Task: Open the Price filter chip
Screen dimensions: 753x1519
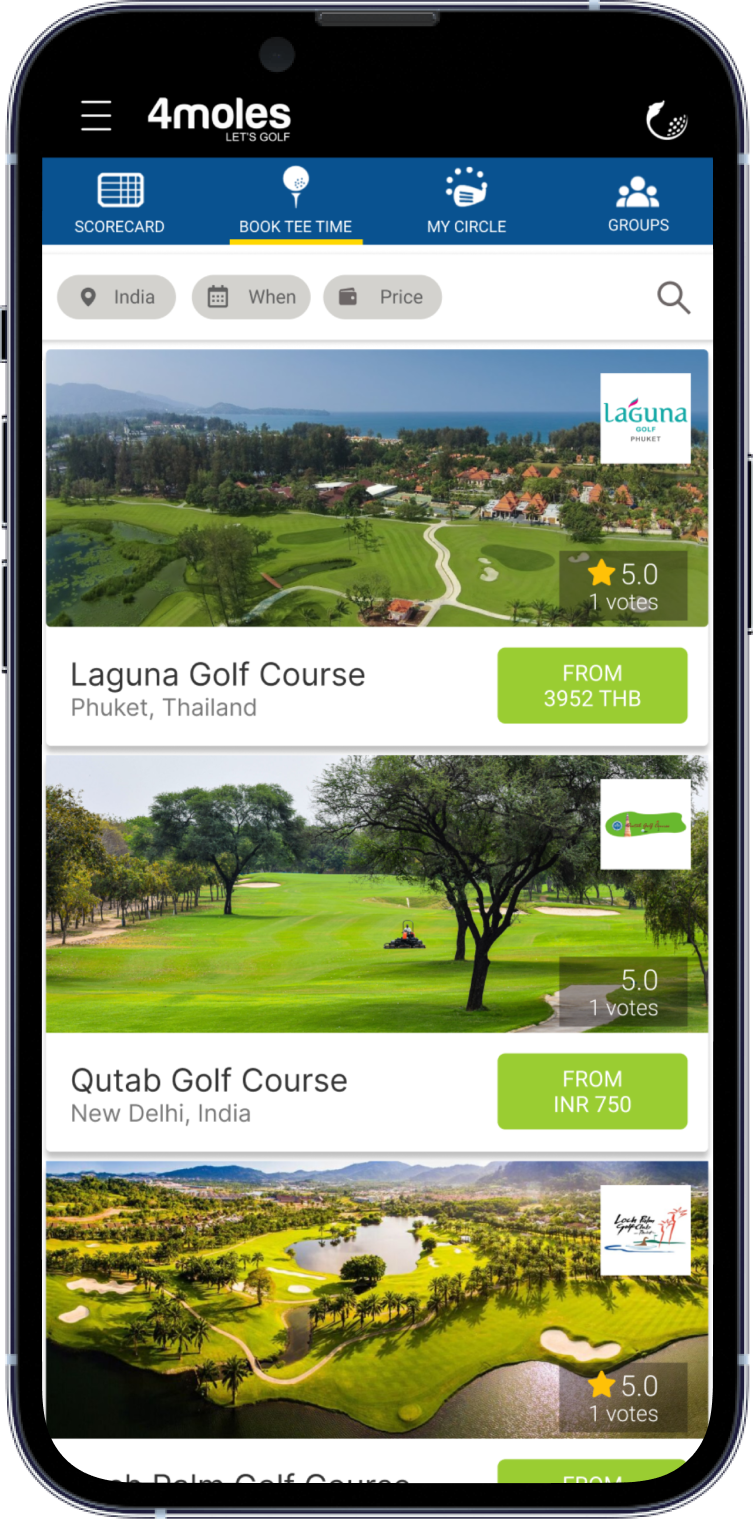Action: [383, 297]
